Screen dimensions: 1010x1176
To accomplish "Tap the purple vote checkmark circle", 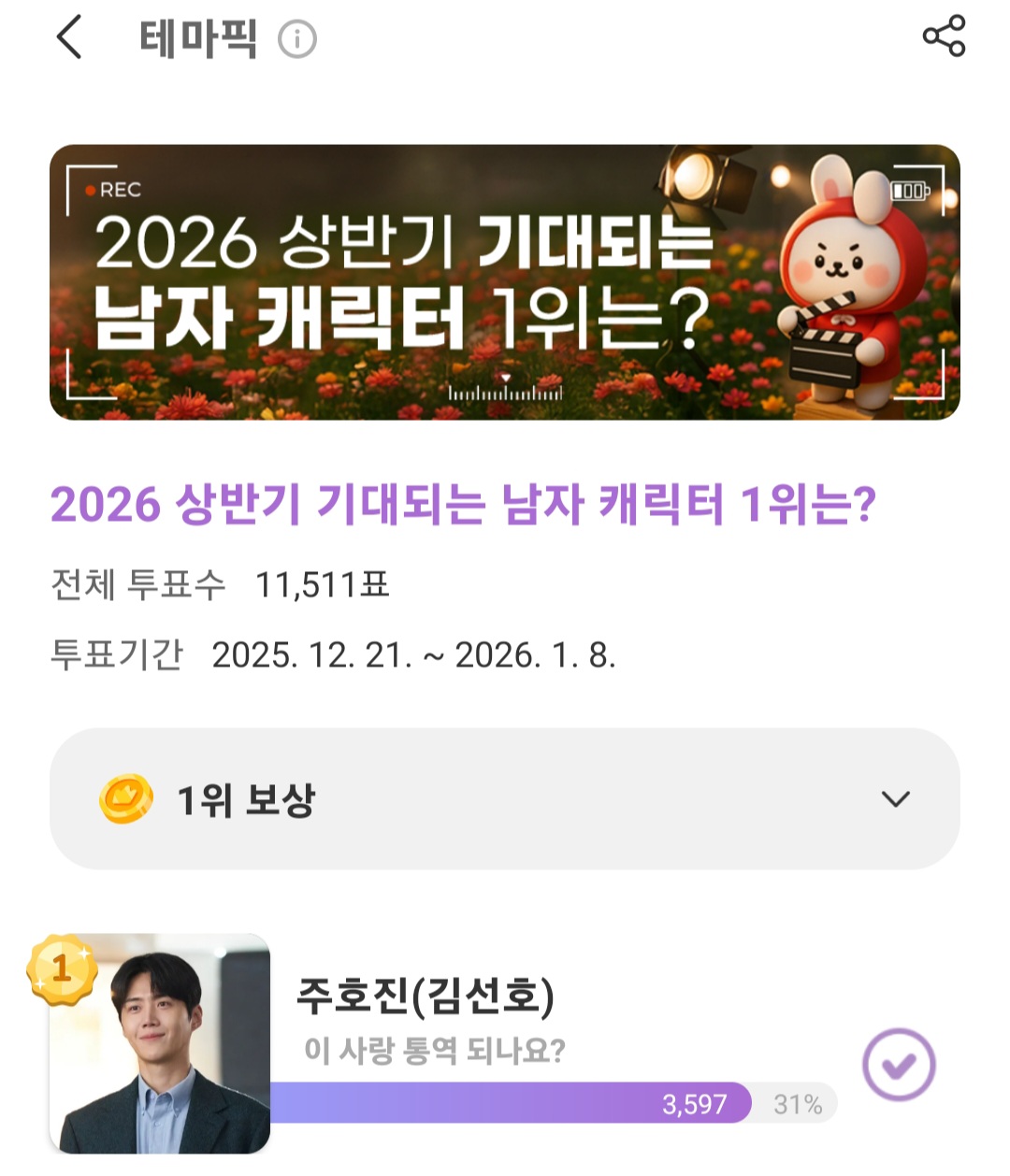I will point(899,1062).
